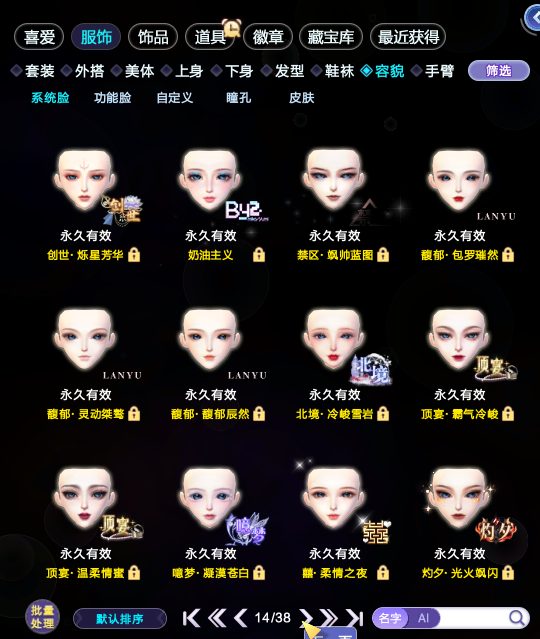Tap the search magnifier icon

click(517, 618)
